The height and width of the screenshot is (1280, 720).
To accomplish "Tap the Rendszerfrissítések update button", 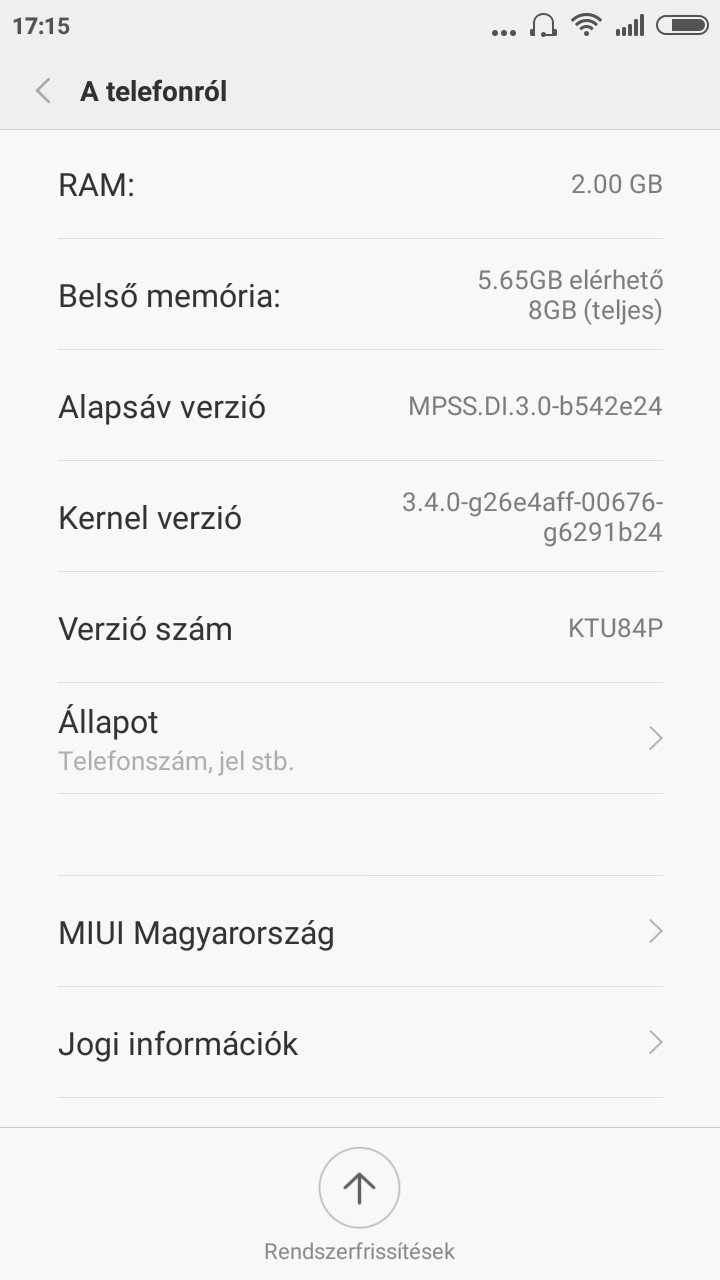I will 359,1188.
